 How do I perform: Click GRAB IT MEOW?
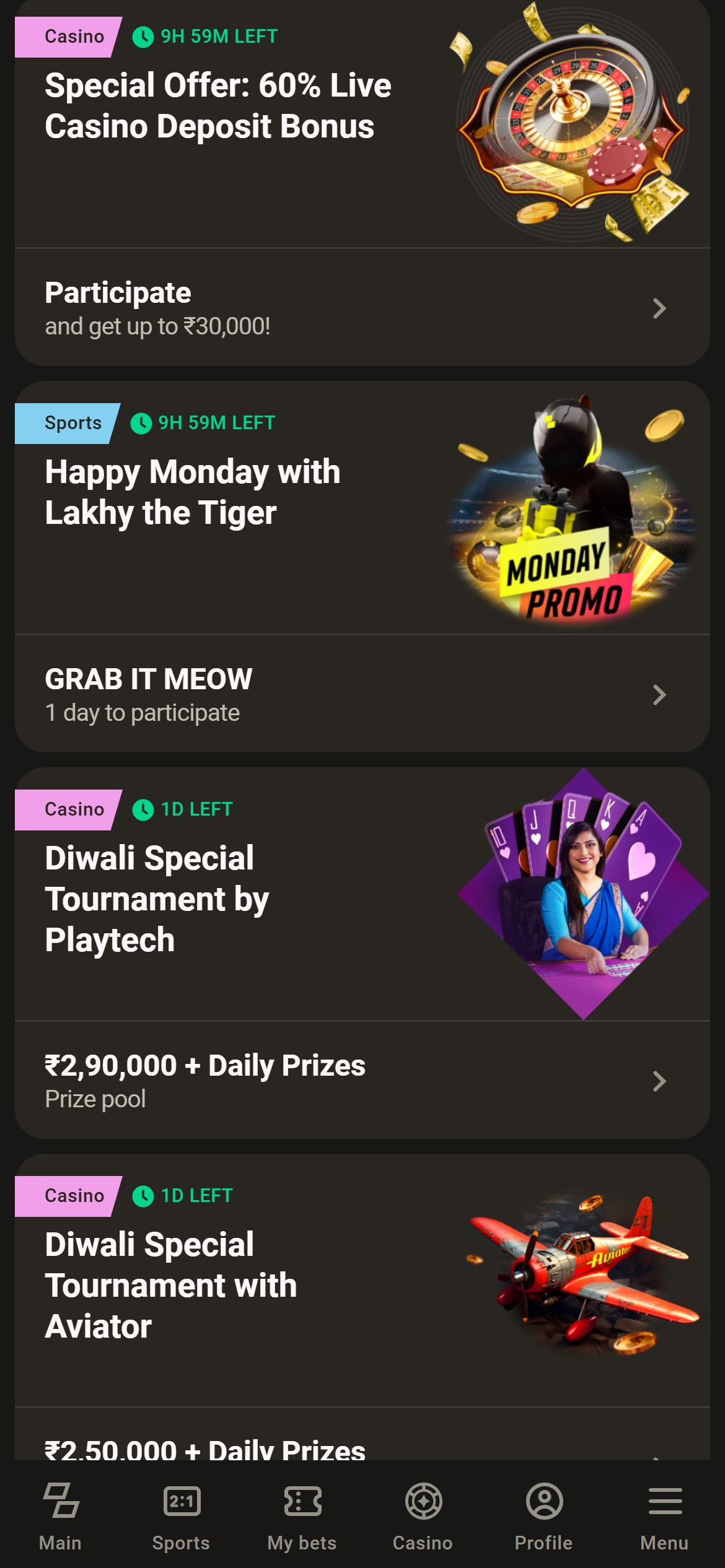tap(148, 679)
